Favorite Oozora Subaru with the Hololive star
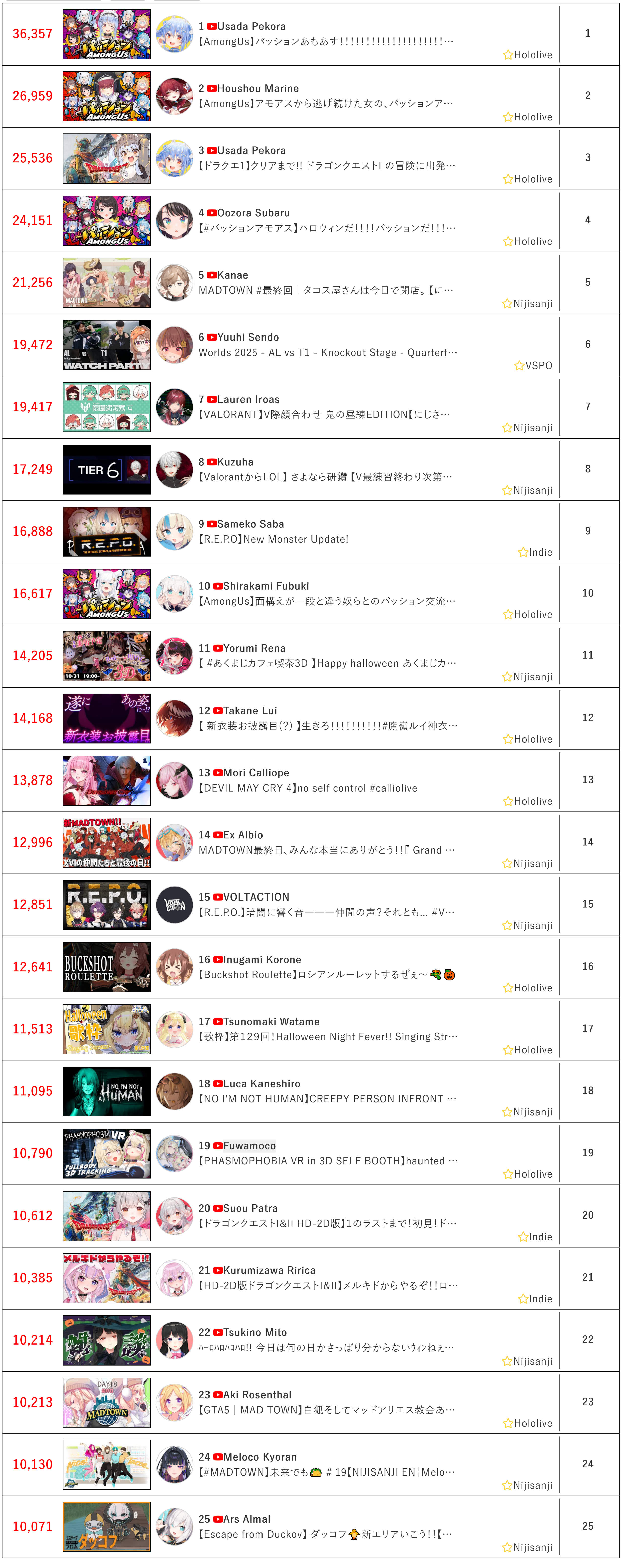The height and width of the screenshot is (1568, 628). [508, 242]
